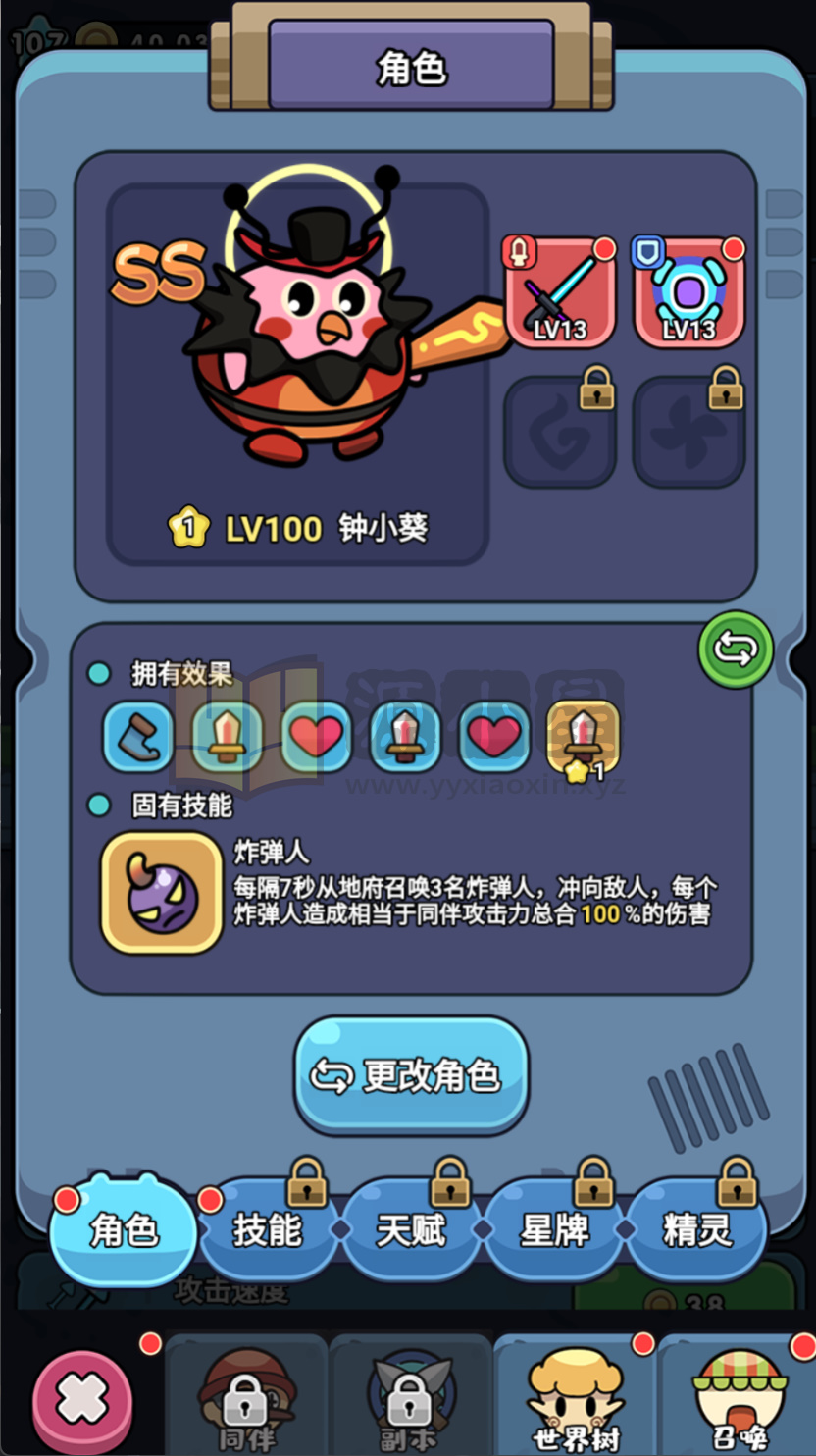
Task: Open the starred sword effect icon
Action: tap(583, 736)
